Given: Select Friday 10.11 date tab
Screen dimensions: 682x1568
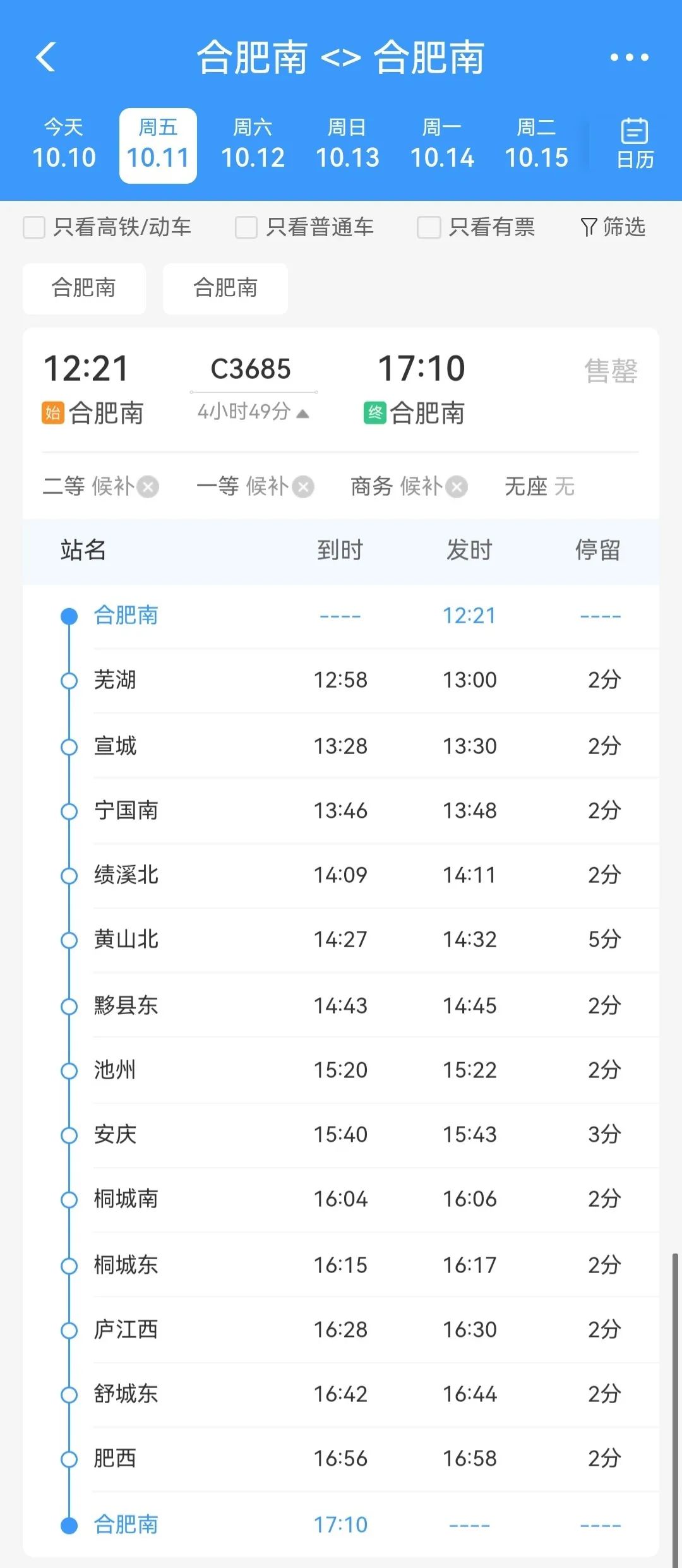Looking at the screenshot, I should (x=158, y=145).
